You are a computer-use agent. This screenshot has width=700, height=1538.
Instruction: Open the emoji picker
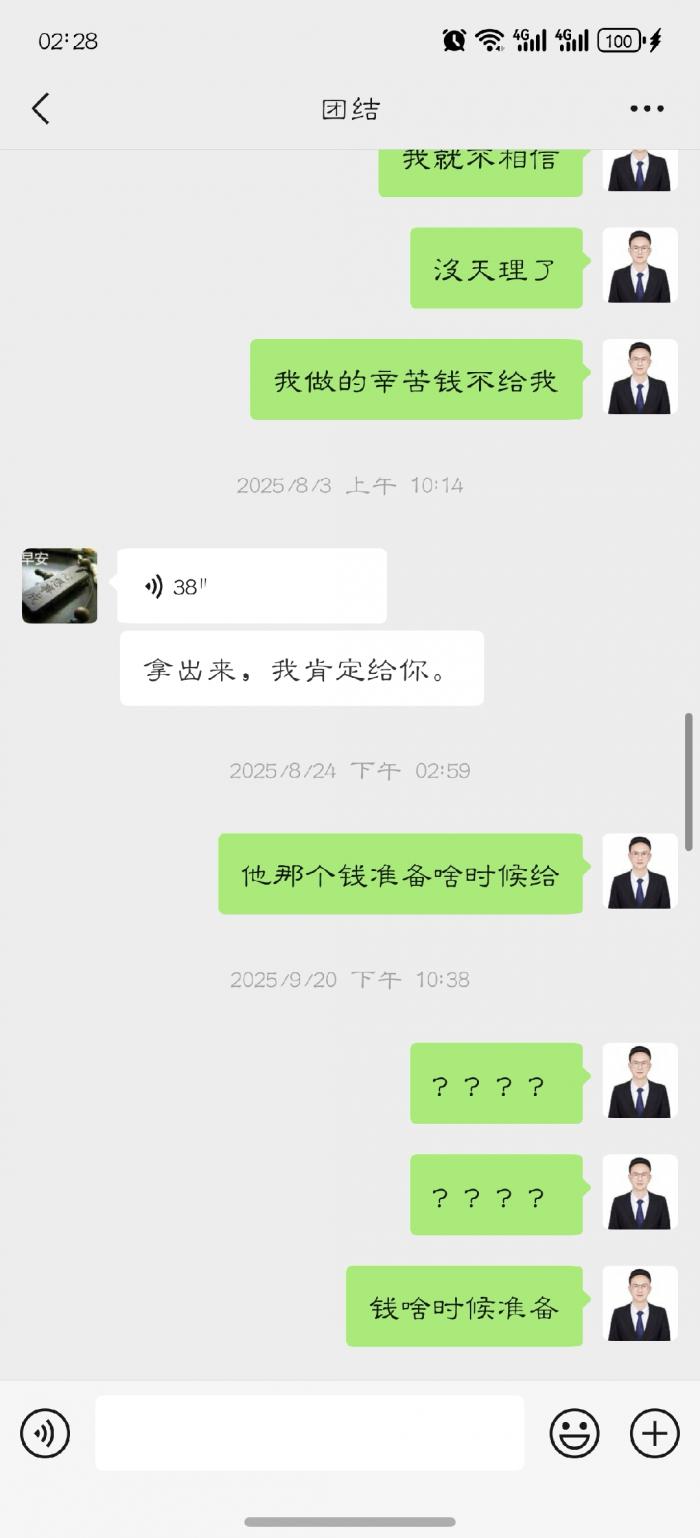coord(574,1433)
